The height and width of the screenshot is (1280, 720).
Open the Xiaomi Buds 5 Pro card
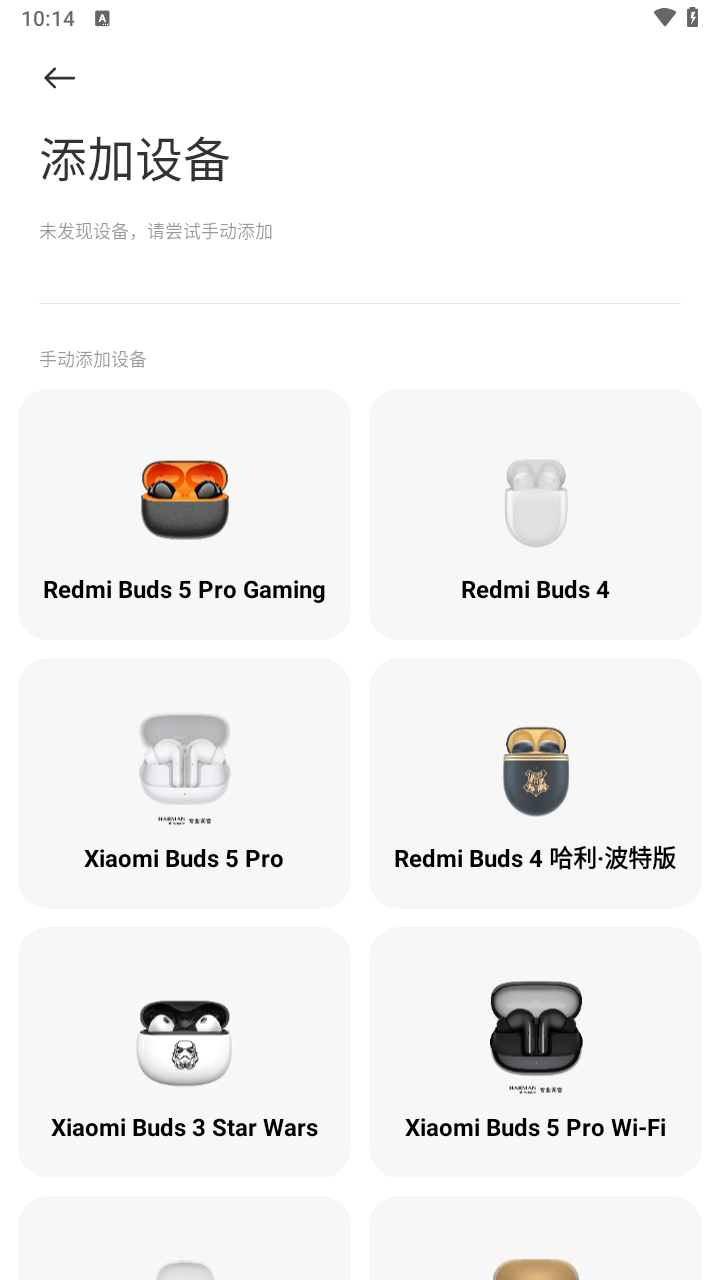(x=184, y=783)
